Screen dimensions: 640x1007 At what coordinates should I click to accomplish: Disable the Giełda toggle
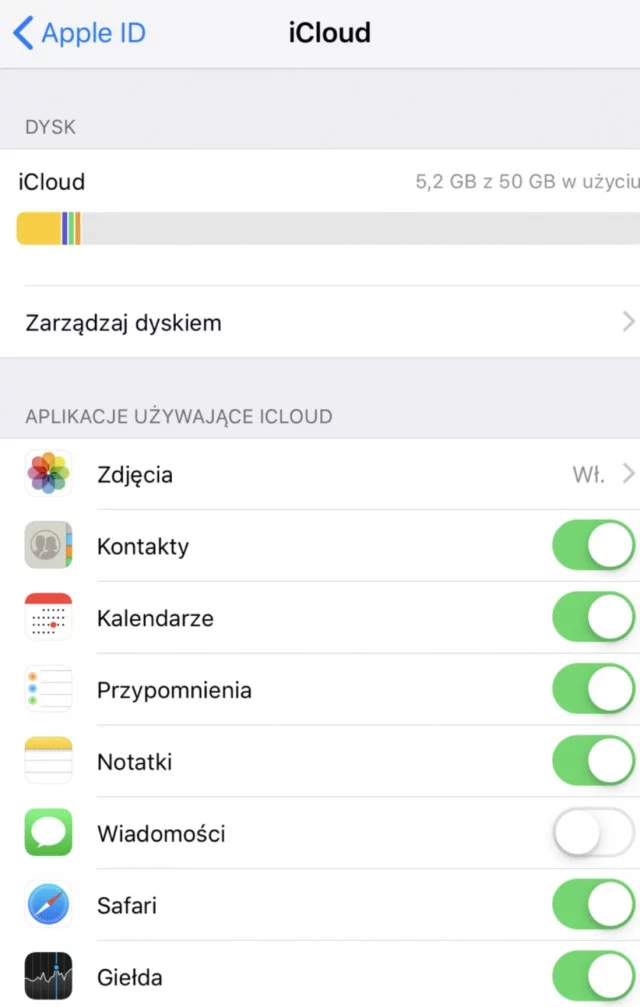coord(594,977)
